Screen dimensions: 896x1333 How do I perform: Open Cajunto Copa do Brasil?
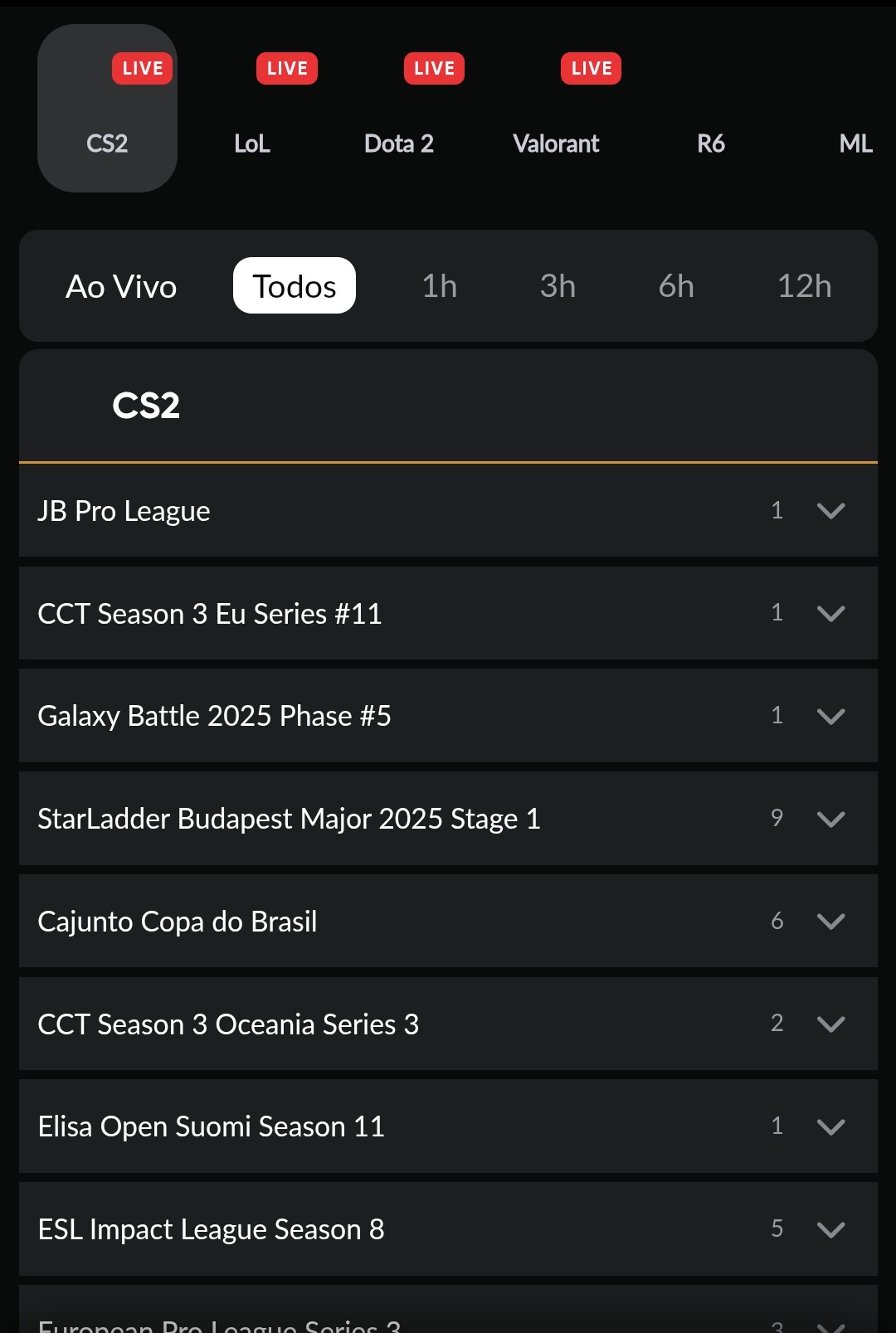pyautogui.click(x=448, y=921)
